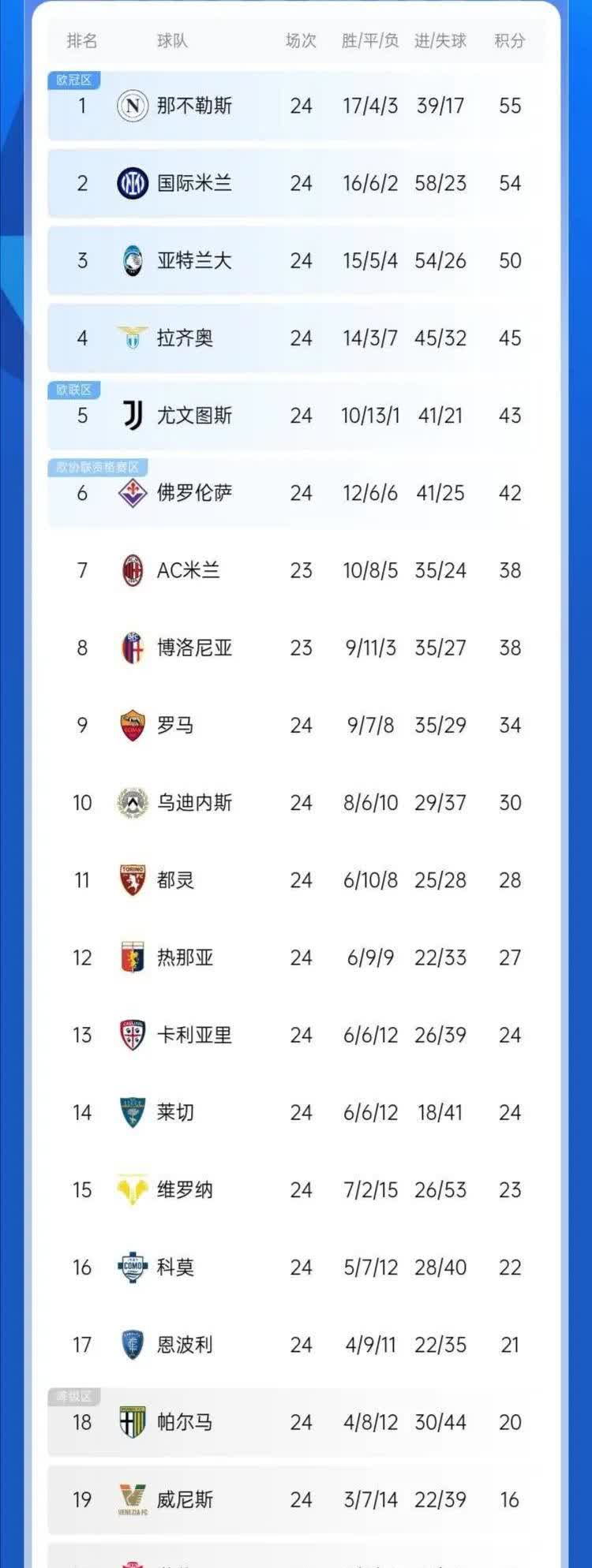Click the Inter Milan club badge
This screenshot has width=592, height=1568.
coord(132,183)
